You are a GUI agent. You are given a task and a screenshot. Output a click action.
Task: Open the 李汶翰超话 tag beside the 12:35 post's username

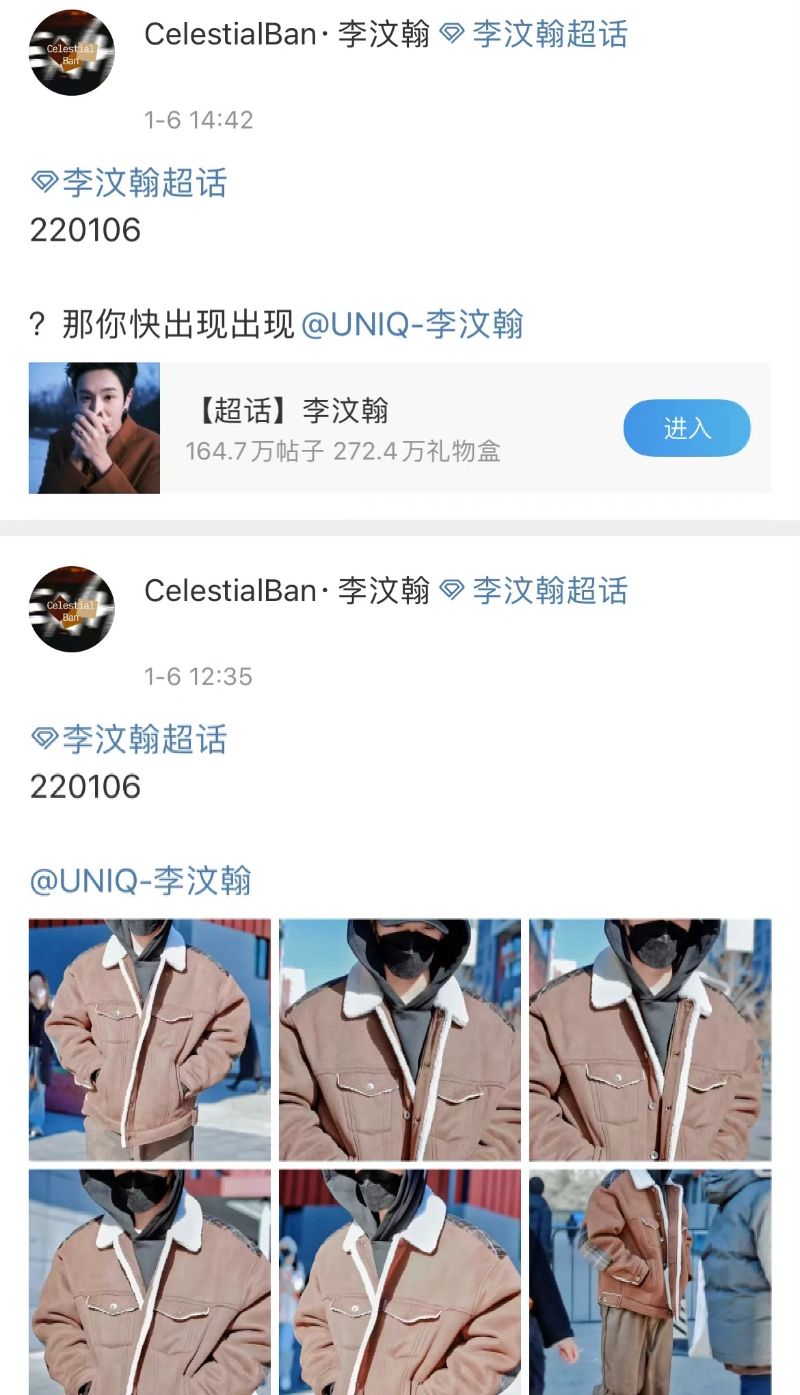535,590
